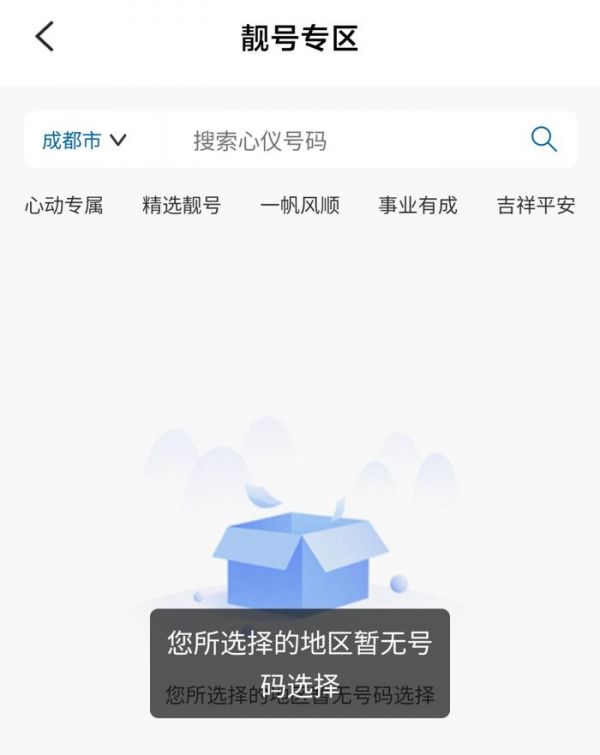Select the 精选靓号 tab
Screen dimensions: 600x755
click(182, 206)
